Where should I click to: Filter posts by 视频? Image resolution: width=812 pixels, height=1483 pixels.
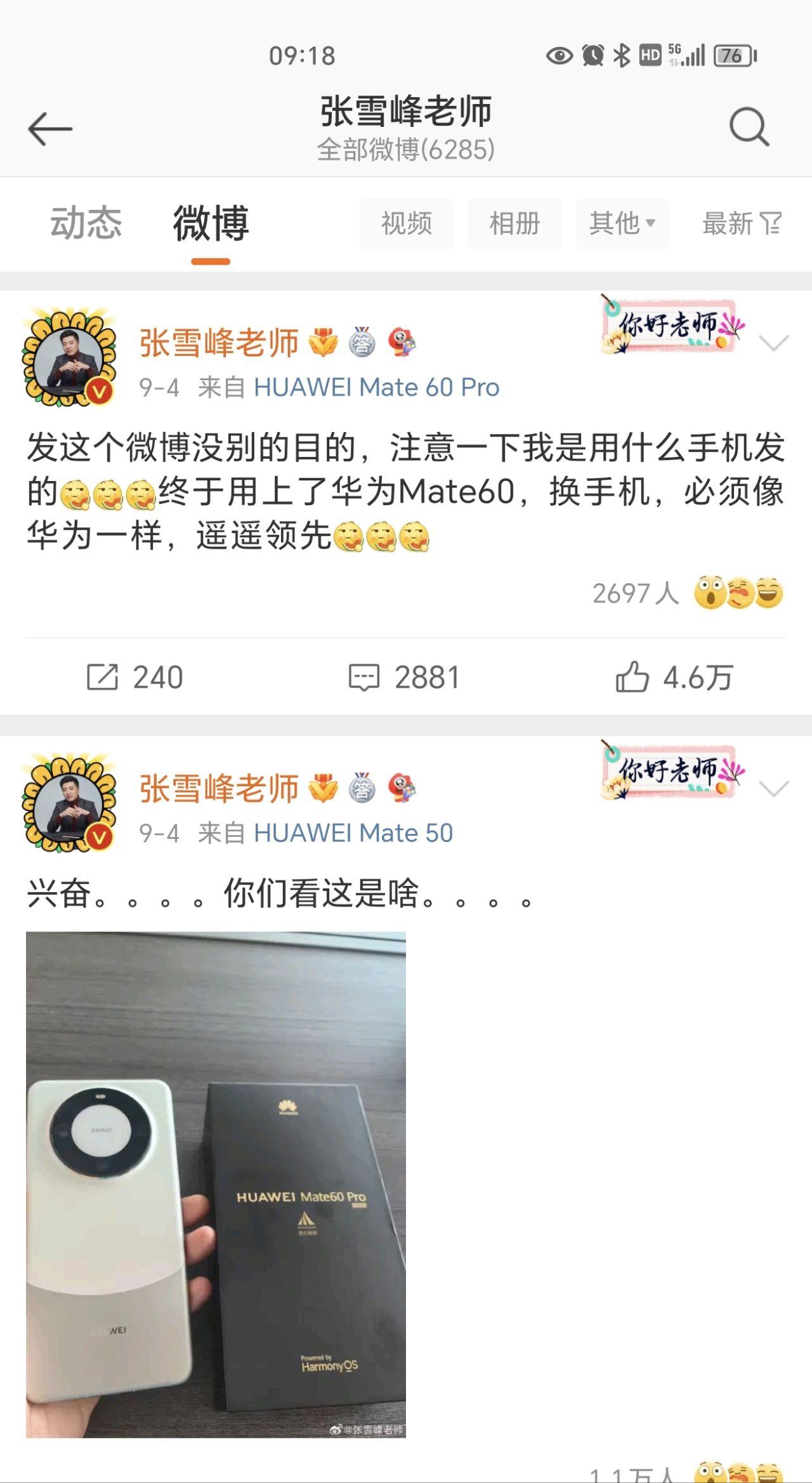click(406, 224)
